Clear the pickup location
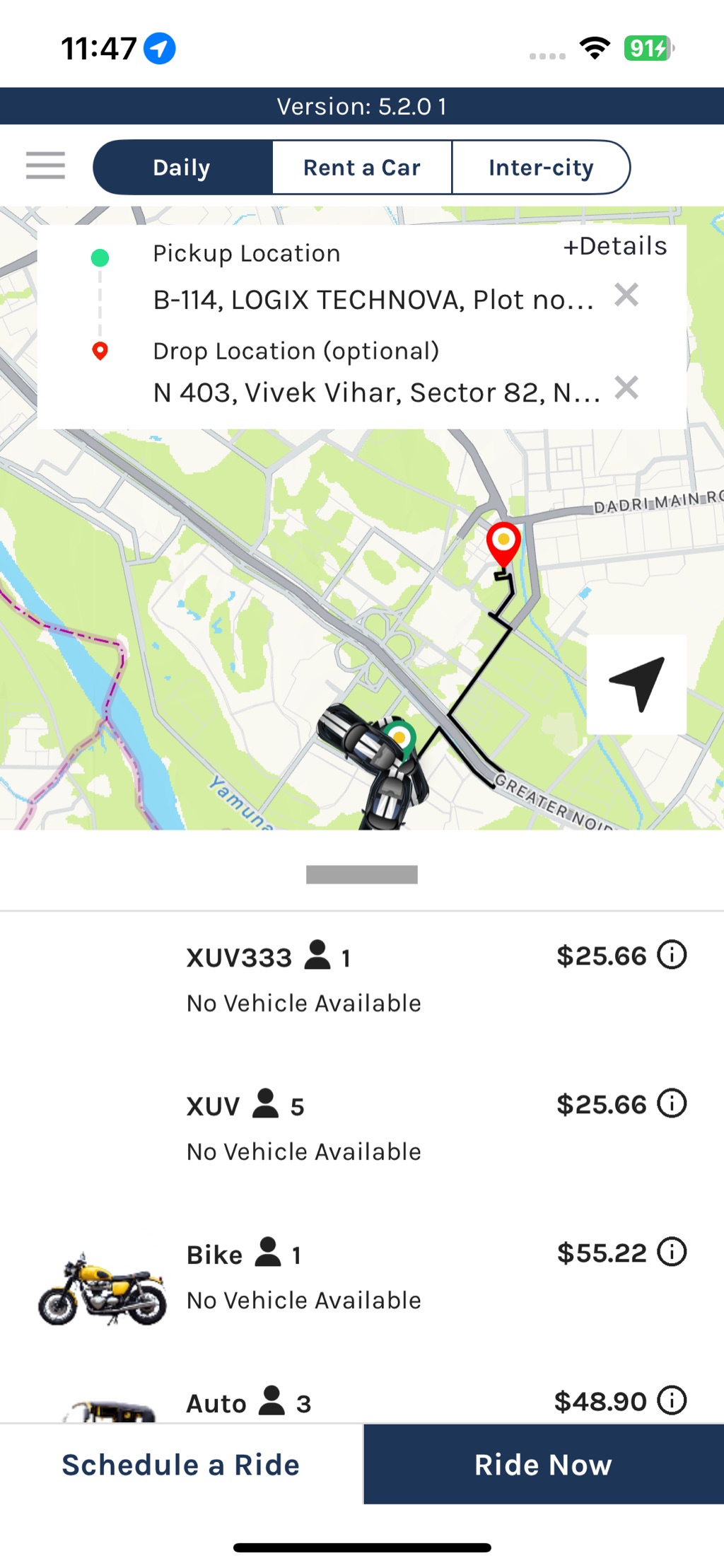The width and height of the screenshot is (724, 1568). (x=626, y=295)
